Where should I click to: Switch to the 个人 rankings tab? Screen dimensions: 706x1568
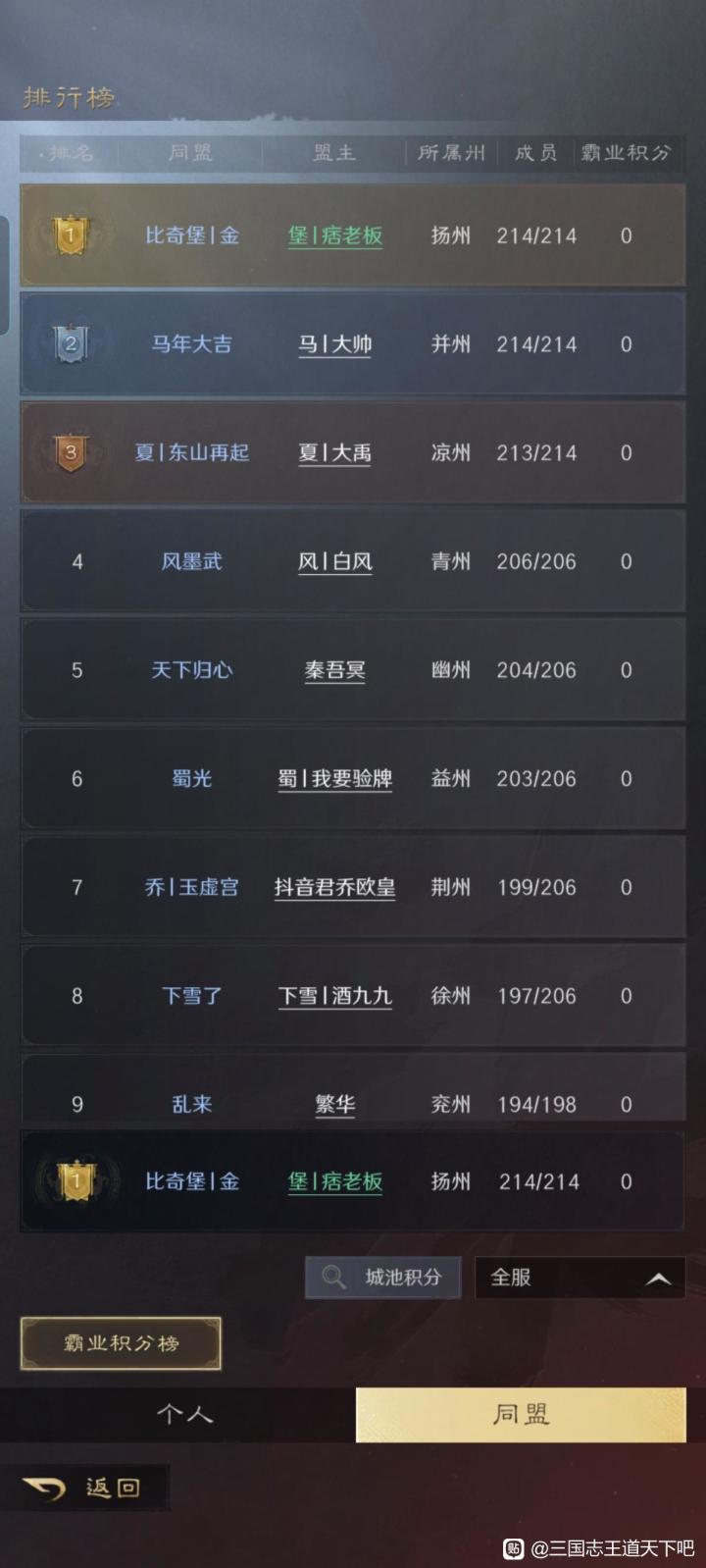[x=186, y=1415]
